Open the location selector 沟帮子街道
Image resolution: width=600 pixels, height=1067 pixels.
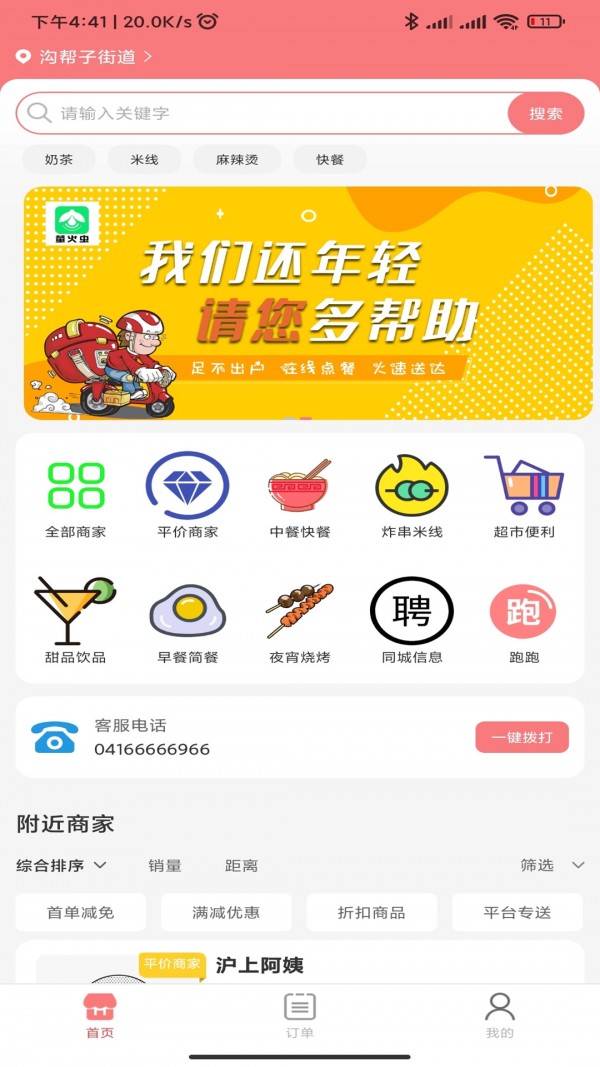point(86,57)
